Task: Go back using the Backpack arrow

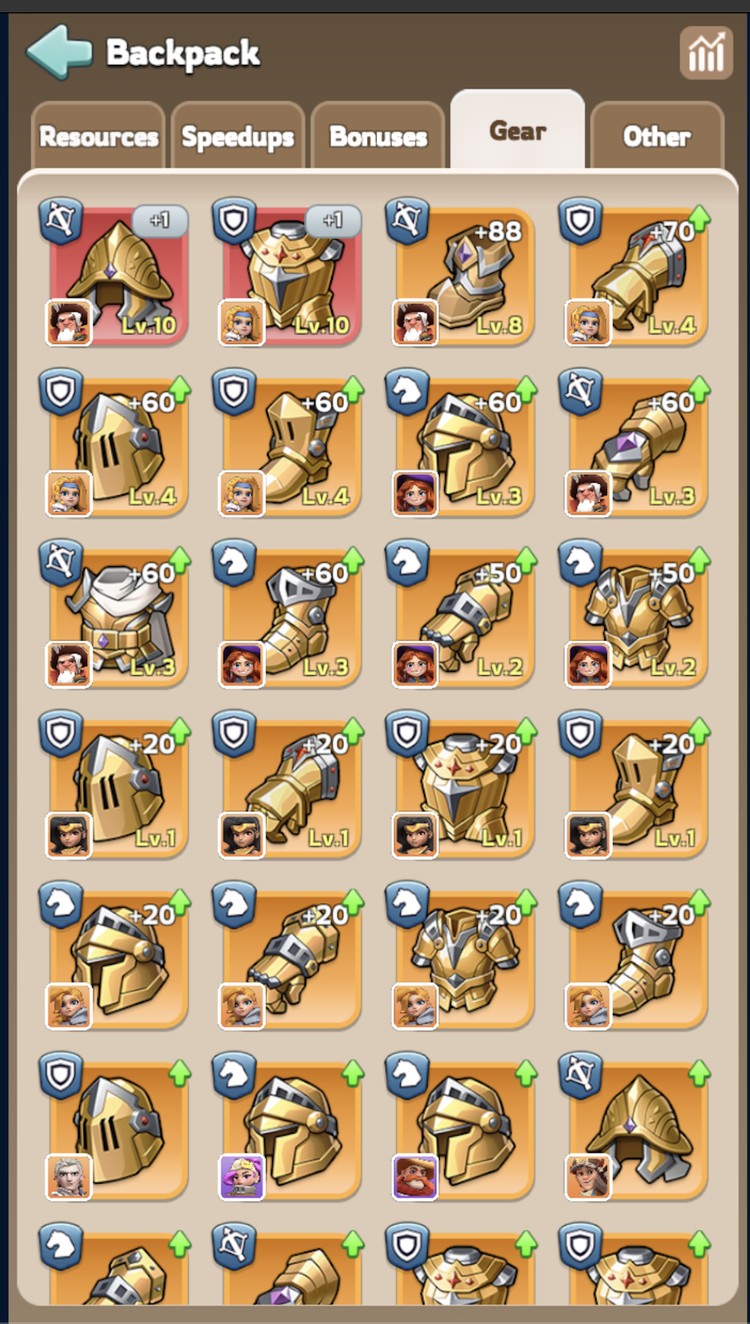Action: 60,52
